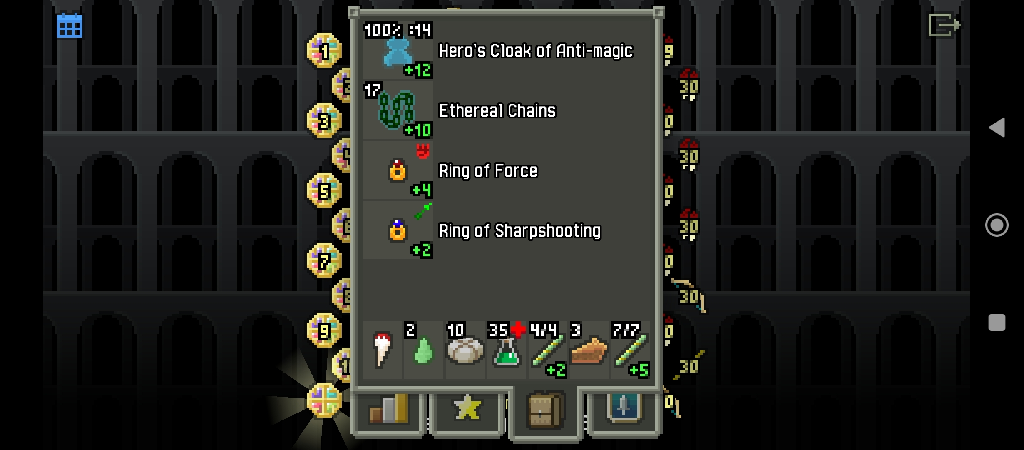This screenshot has height=450, width=1024.
Task: Inspect the pie slice food item
Action: click(x=589, y=350)
